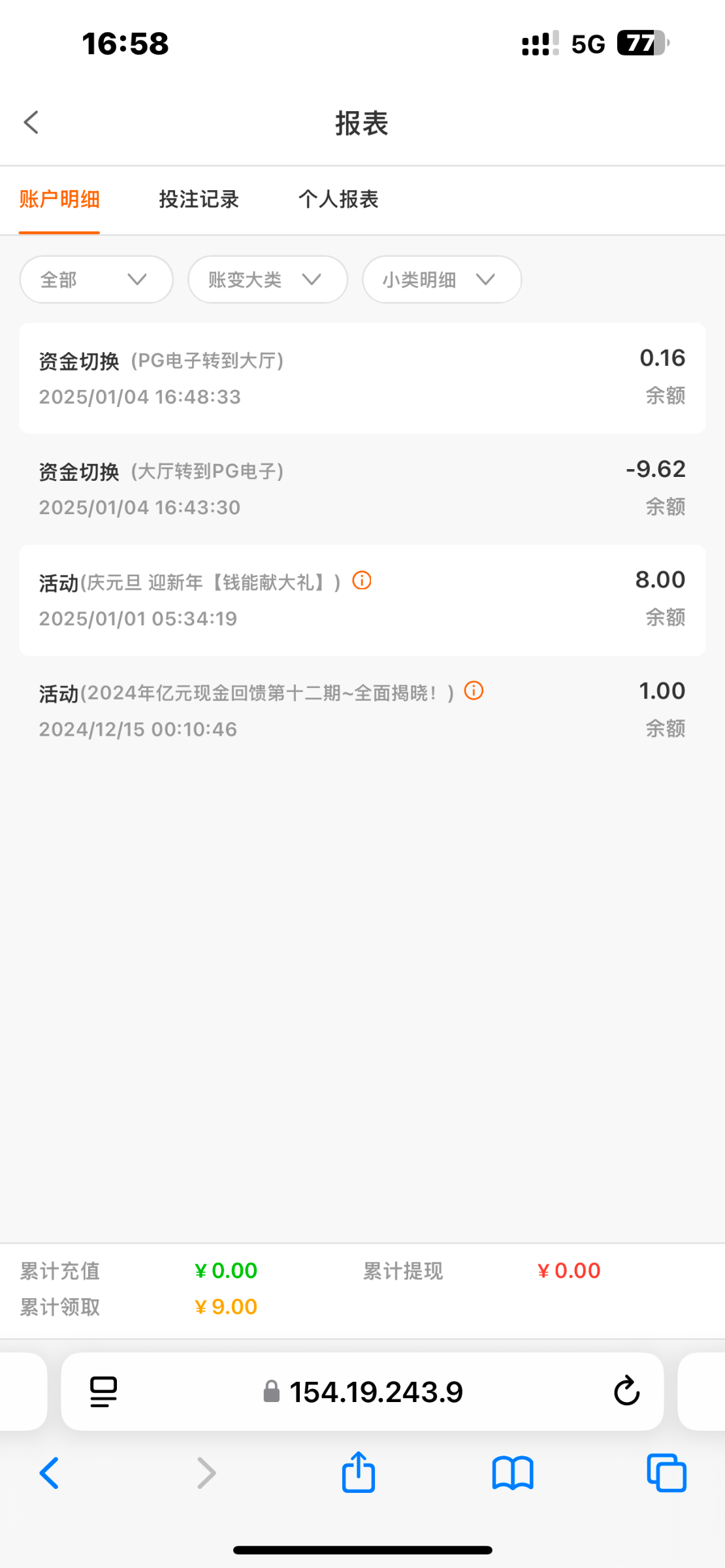
Task: Go back using the header back arrow
Action: click(x=31, y=122)
